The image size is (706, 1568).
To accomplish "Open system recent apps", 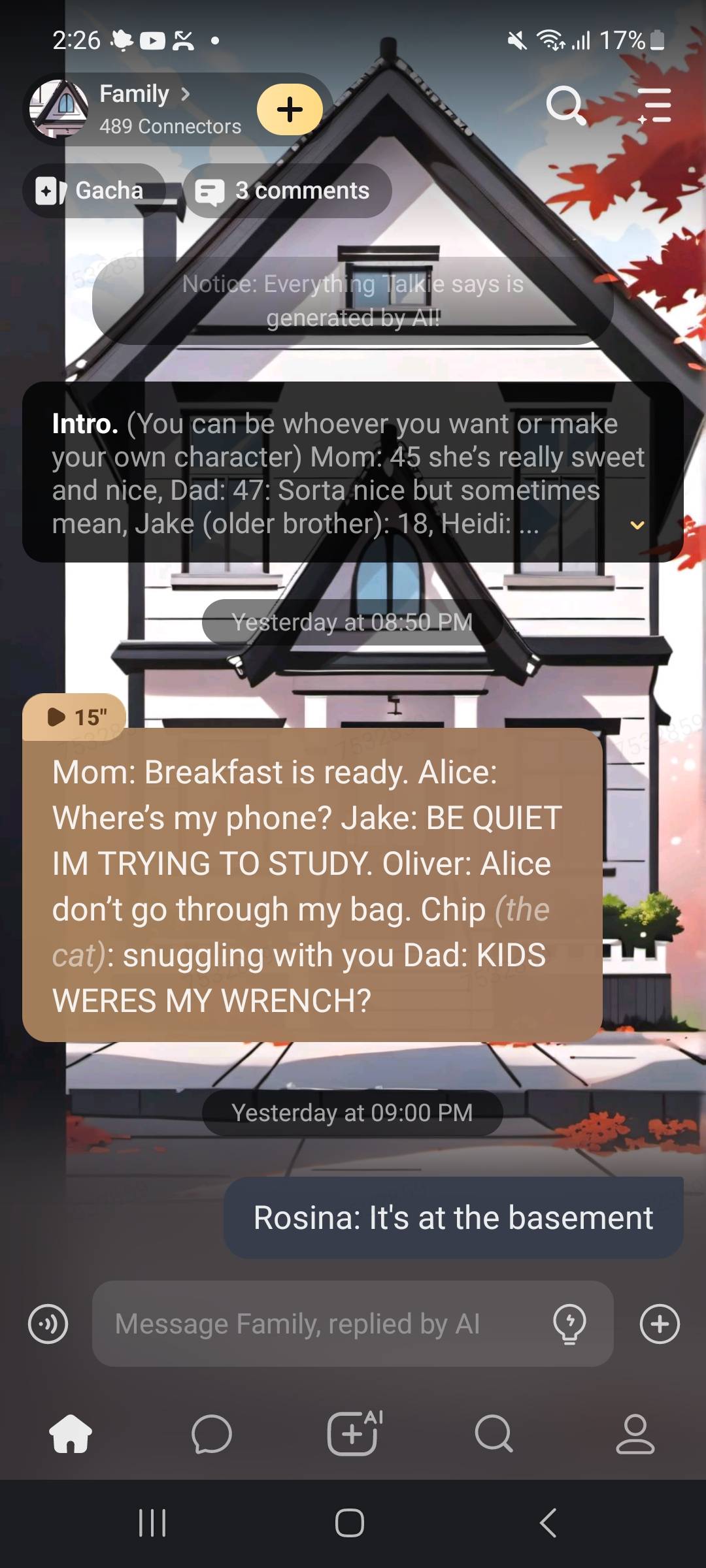I will [152, 1523].
